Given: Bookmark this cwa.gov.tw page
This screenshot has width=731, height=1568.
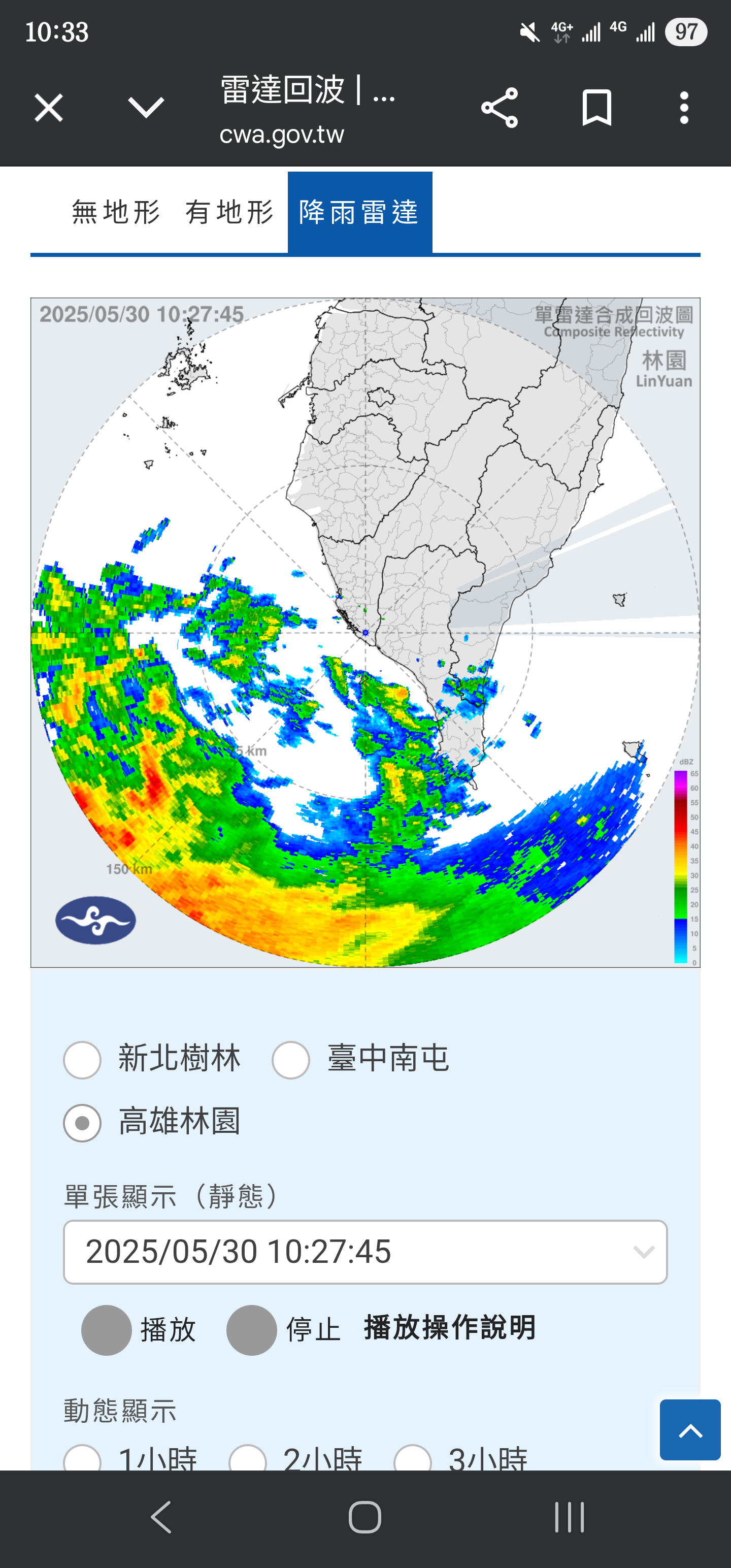Looking at the screenshot, I should pyautogui.click(x=596, y=108).
